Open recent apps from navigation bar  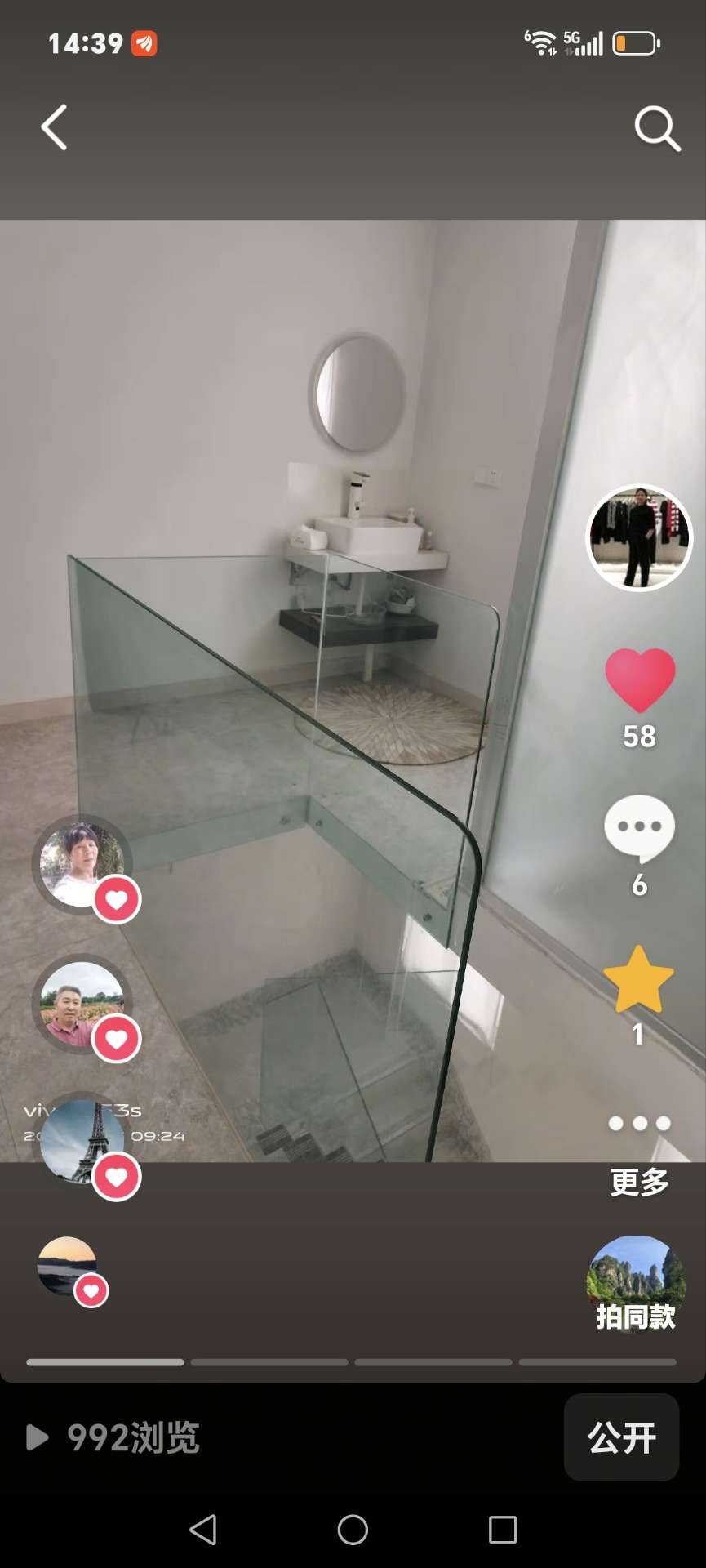tap(502, 1530)
